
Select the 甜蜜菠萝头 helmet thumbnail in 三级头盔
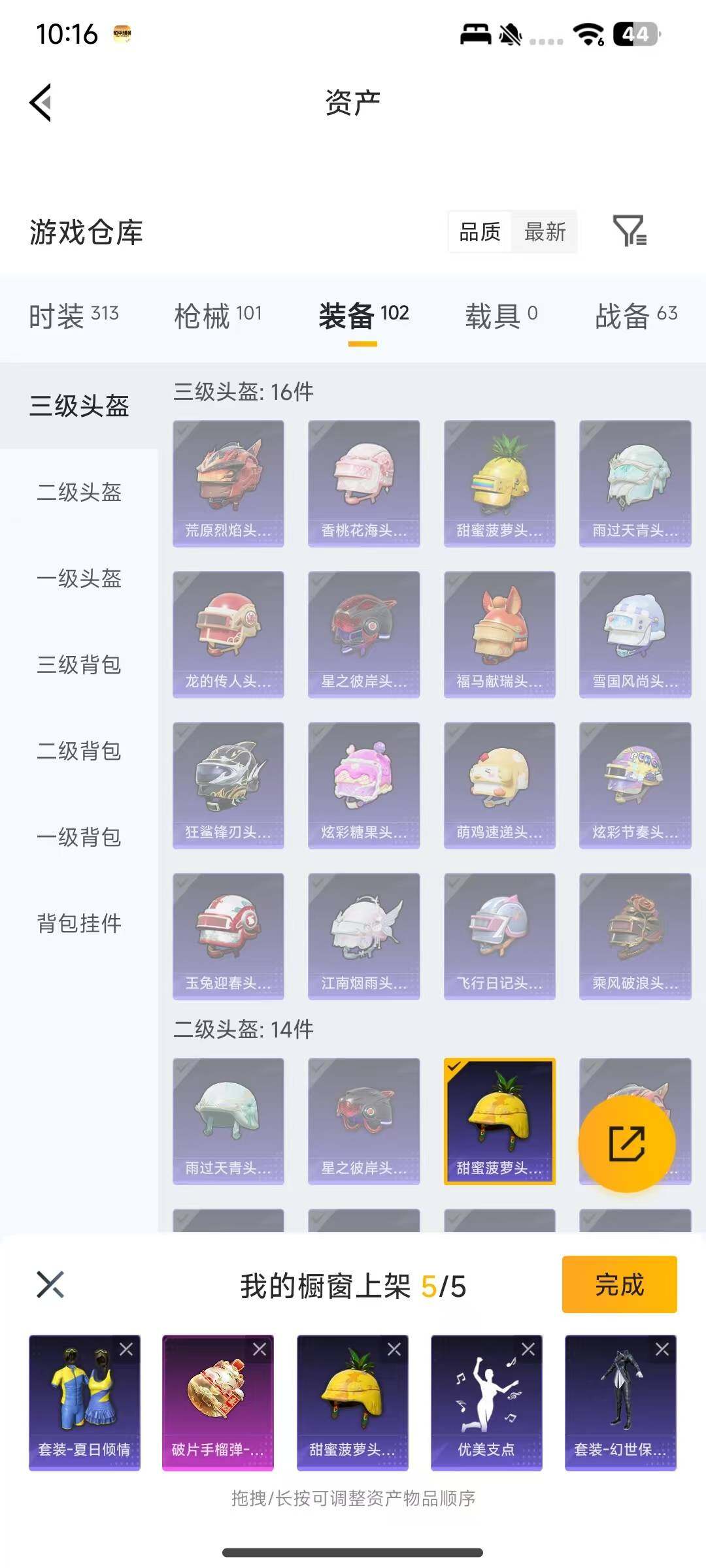point(499,482)
